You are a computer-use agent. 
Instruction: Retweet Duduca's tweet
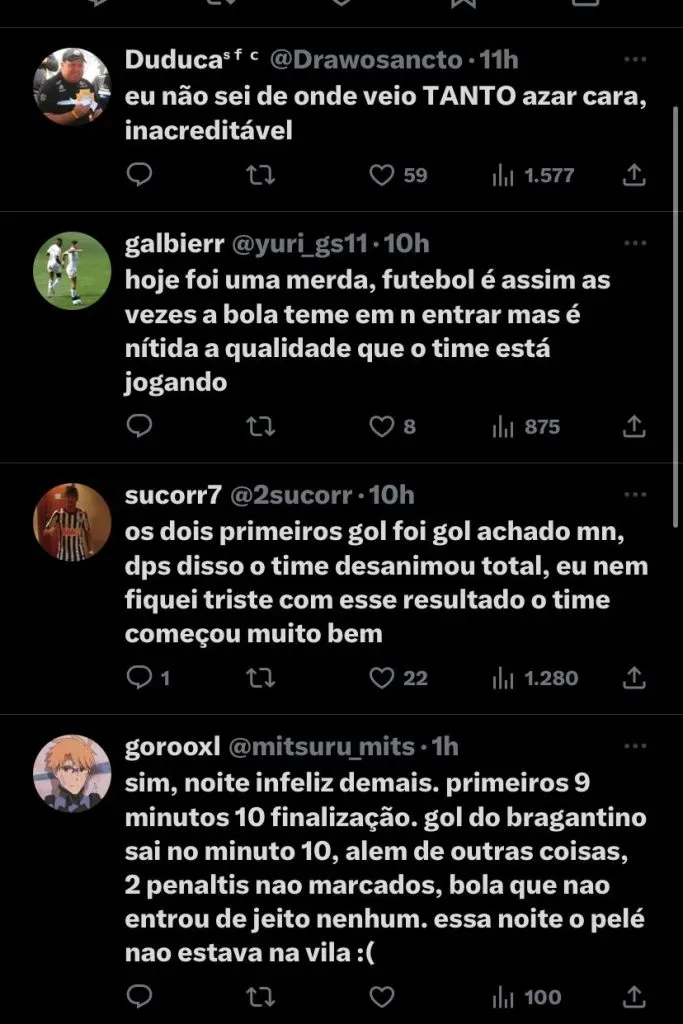click(x=260, y=176)
